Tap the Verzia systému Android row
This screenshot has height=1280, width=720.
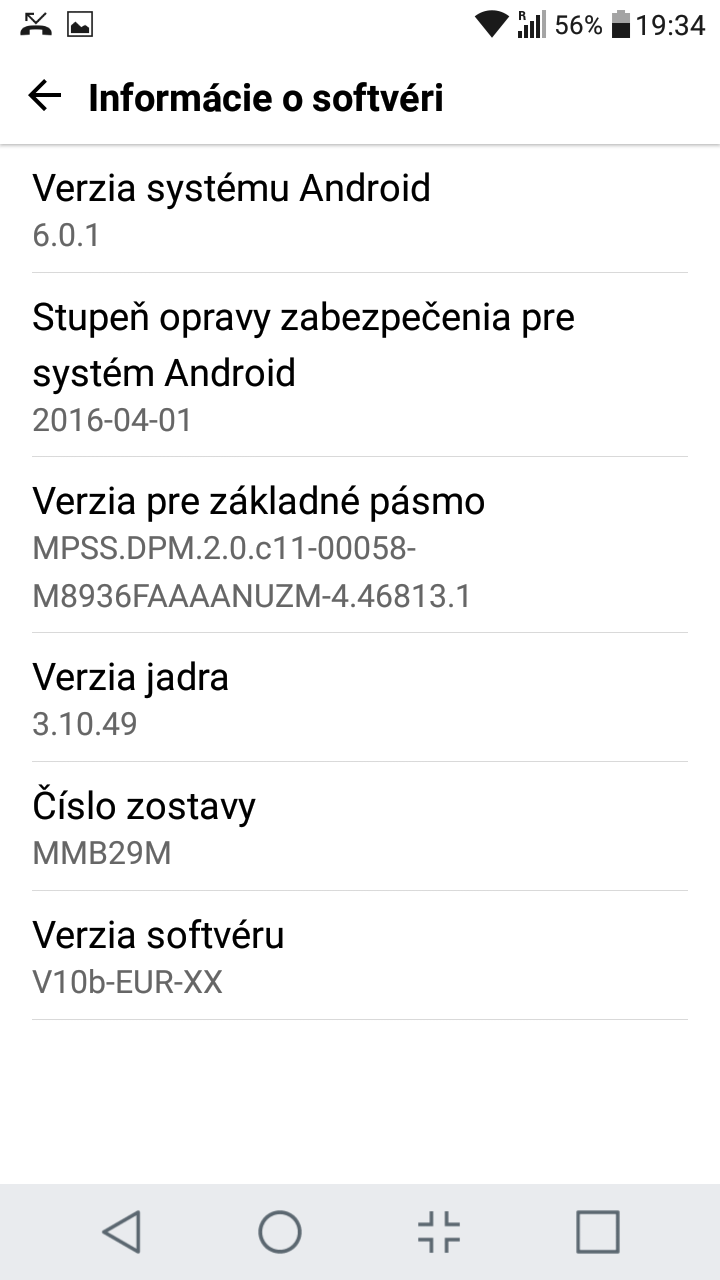[x=360, y=209]
